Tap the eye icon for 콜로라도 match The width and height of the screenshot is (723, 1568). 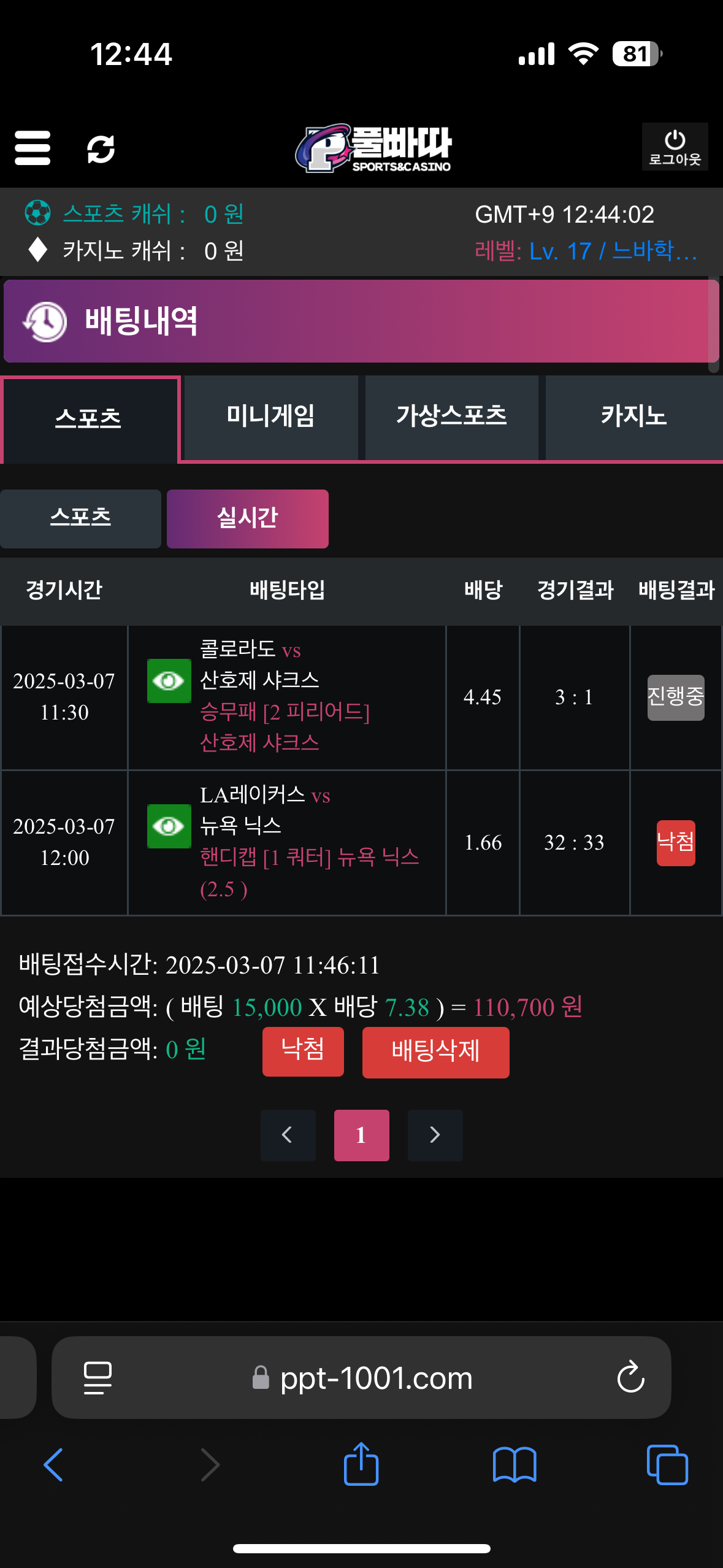169,680
